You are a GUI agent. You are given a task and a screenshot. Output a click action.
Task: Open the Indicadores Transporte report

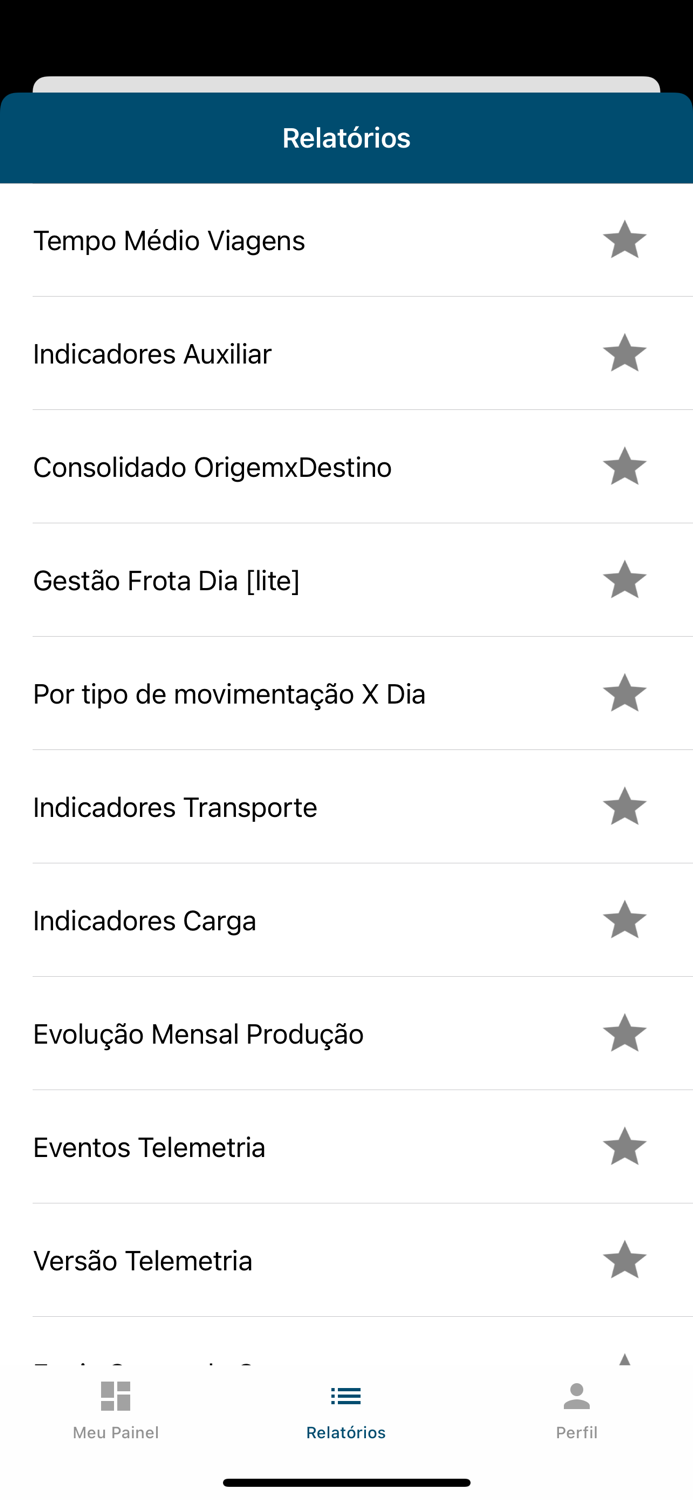point(175,808)
